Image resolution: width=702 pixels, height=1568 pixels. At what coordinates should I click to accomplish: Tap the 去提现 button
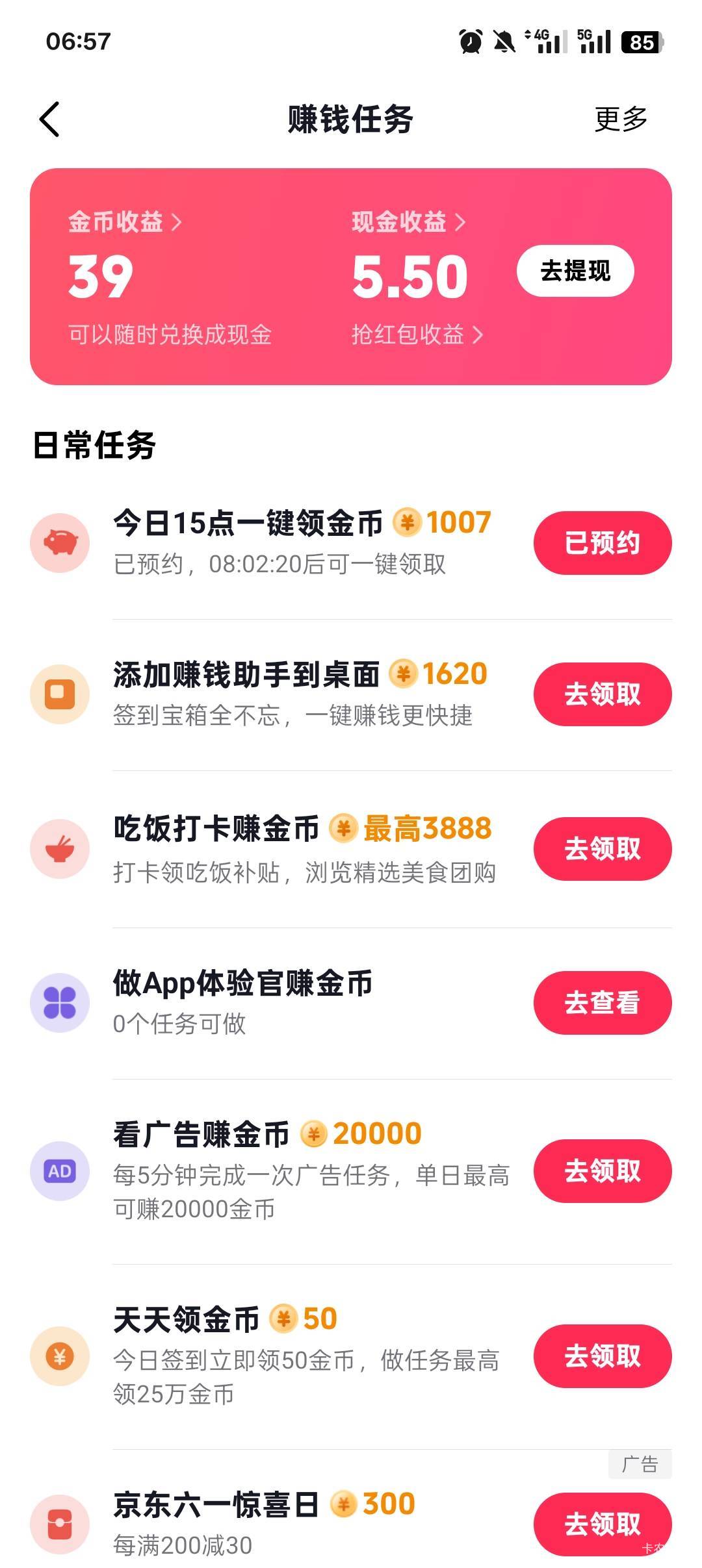[575, 271]
